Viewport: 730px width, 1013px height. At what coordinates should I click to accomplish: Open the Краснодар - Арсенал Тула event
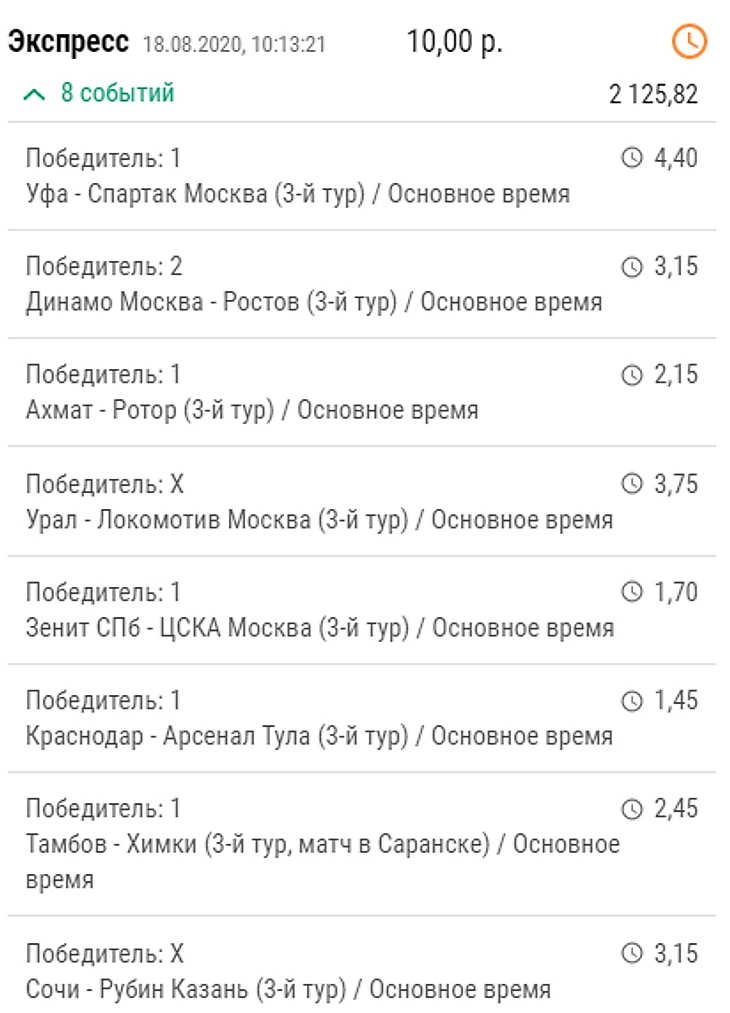318,736
